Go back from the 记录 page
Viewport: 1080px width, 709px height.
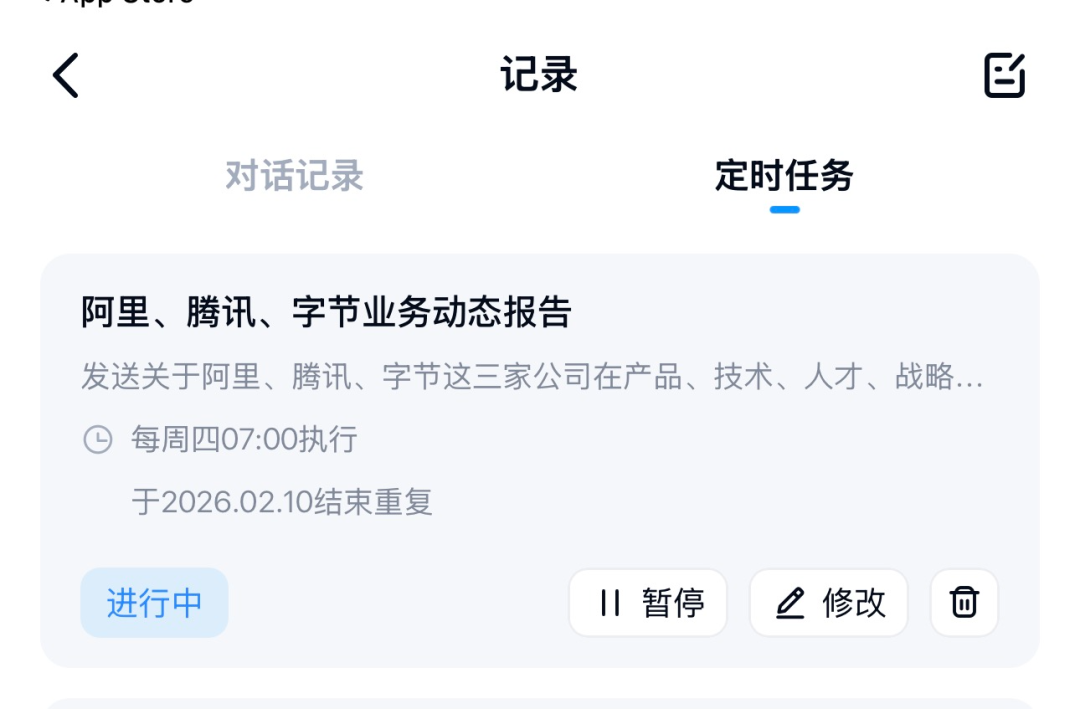coord(66,76)
